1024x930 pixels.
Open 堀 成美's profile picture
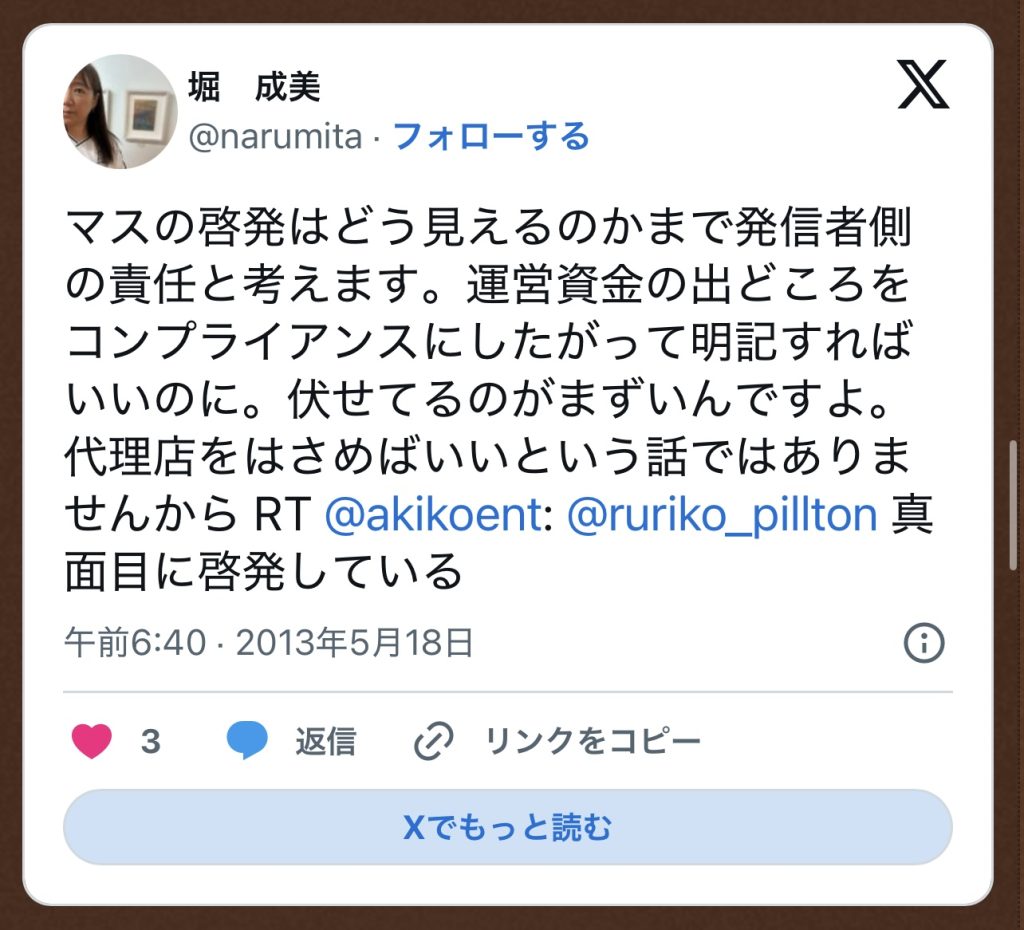click(120, 112)
